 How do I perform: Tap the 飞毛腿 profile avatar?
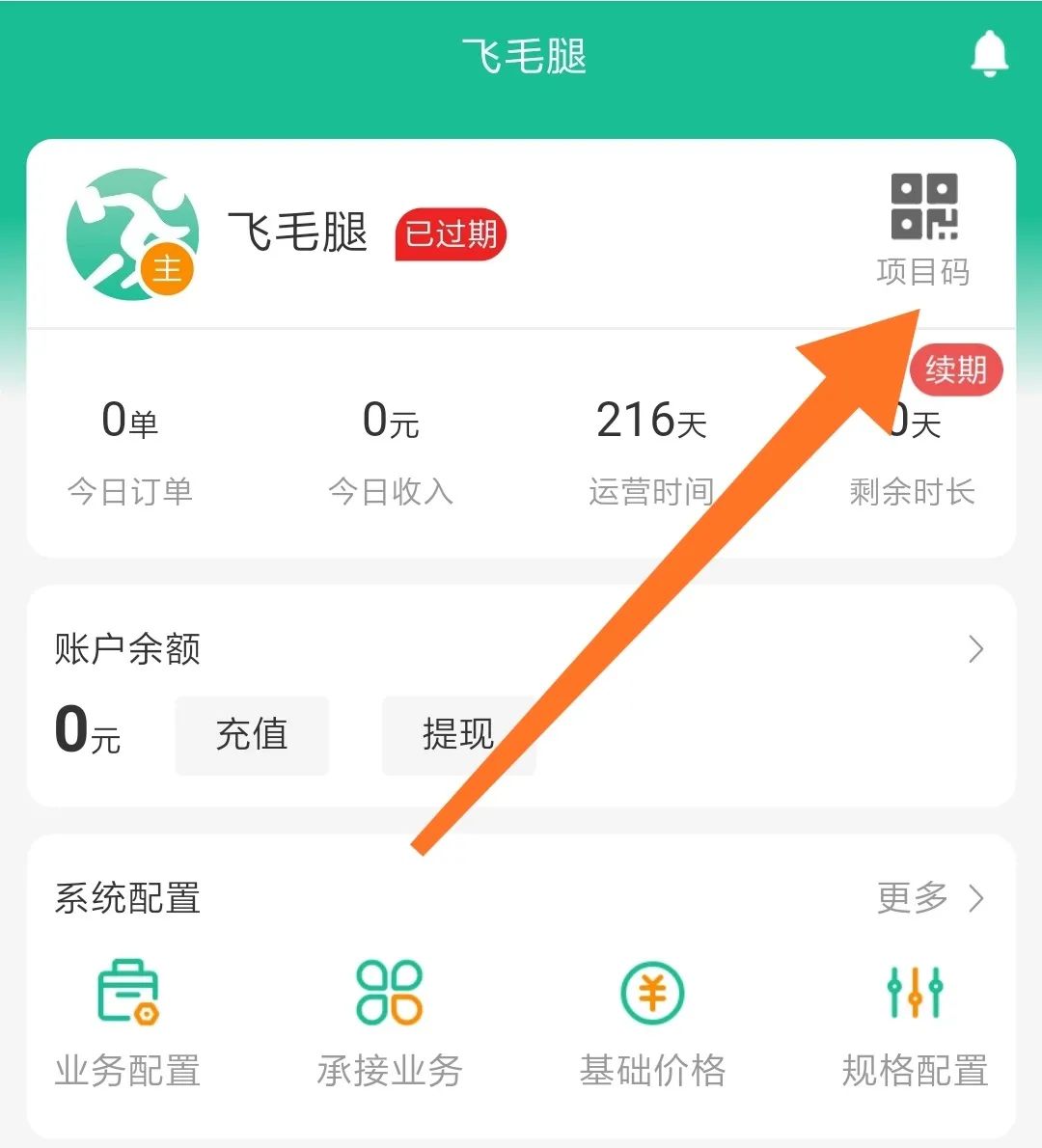pyautogui.click(x=132, y=234)
